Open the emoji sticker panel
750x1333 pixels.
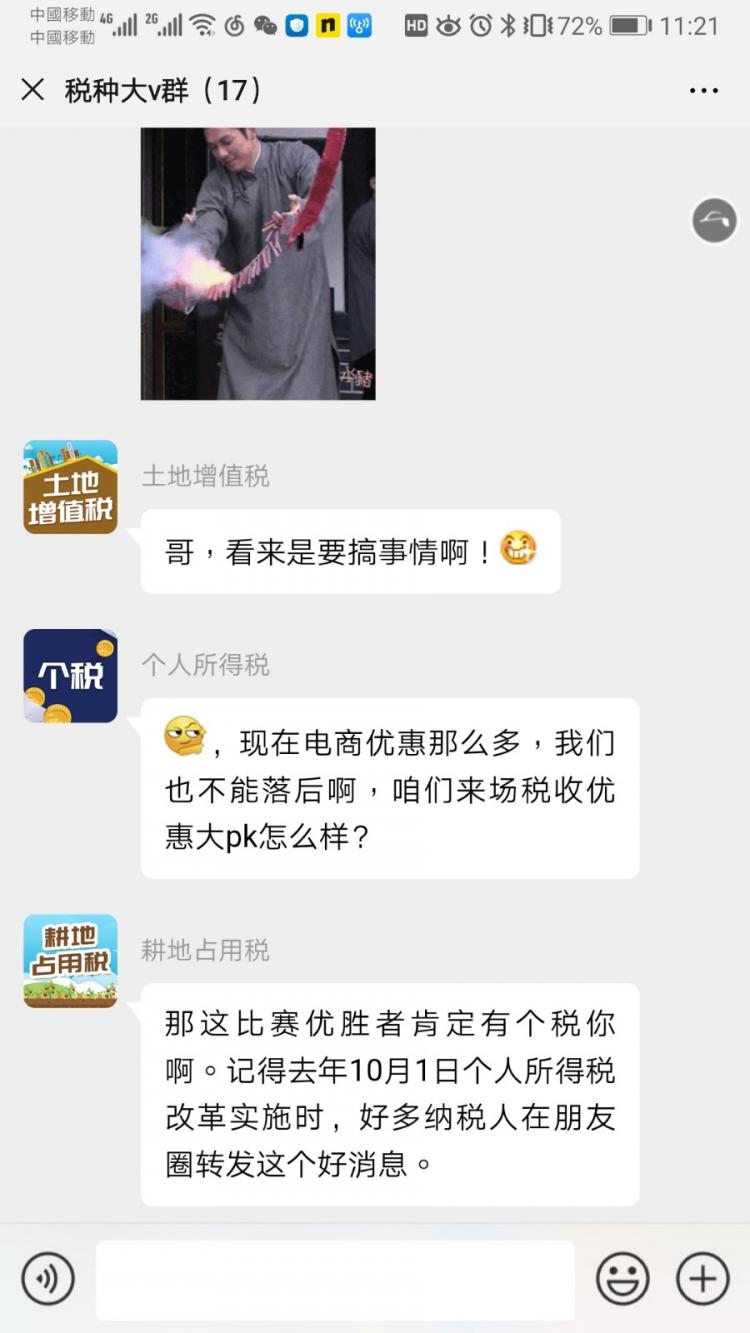[623, 1278]
